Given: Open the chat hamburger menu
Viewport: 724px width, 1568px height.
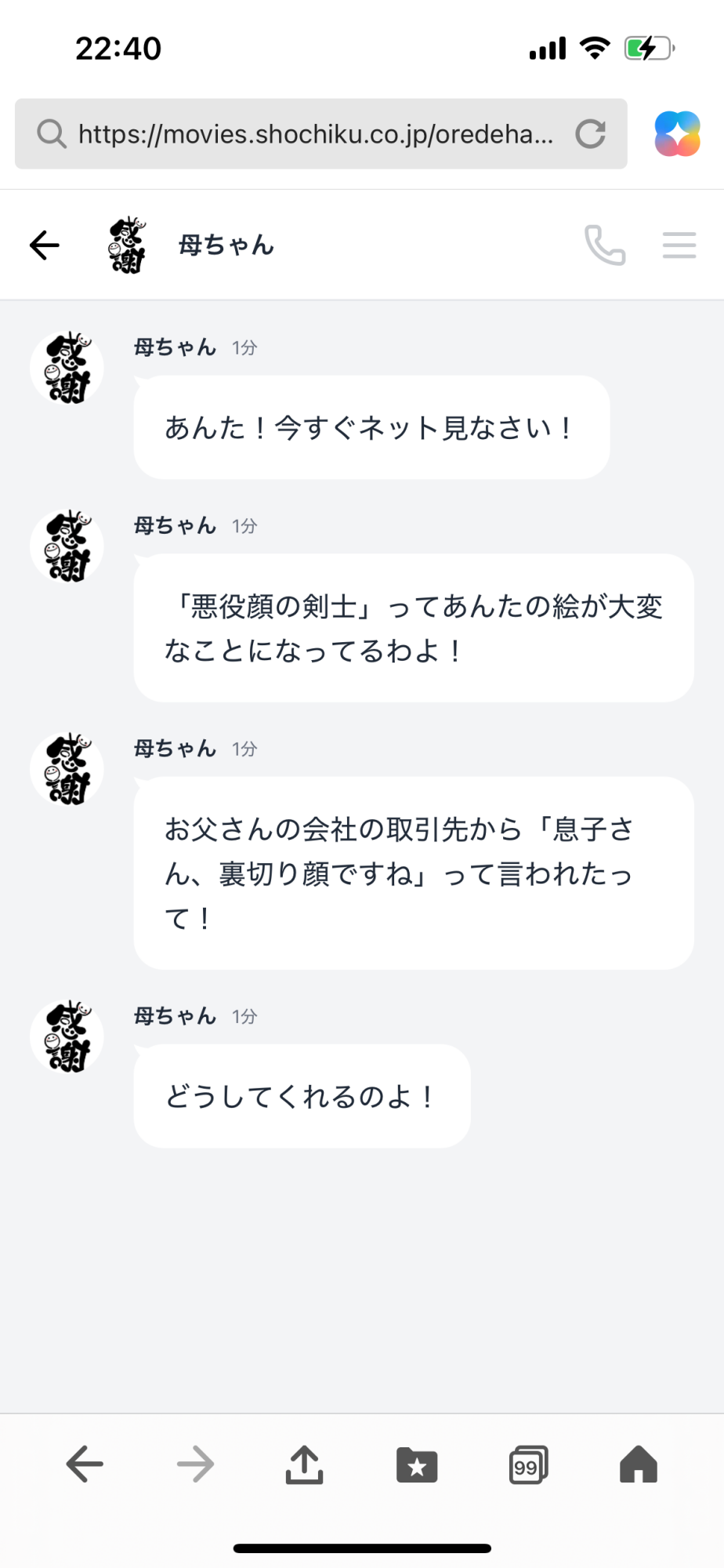Looking at the screenshot, I should click(679, 245).
